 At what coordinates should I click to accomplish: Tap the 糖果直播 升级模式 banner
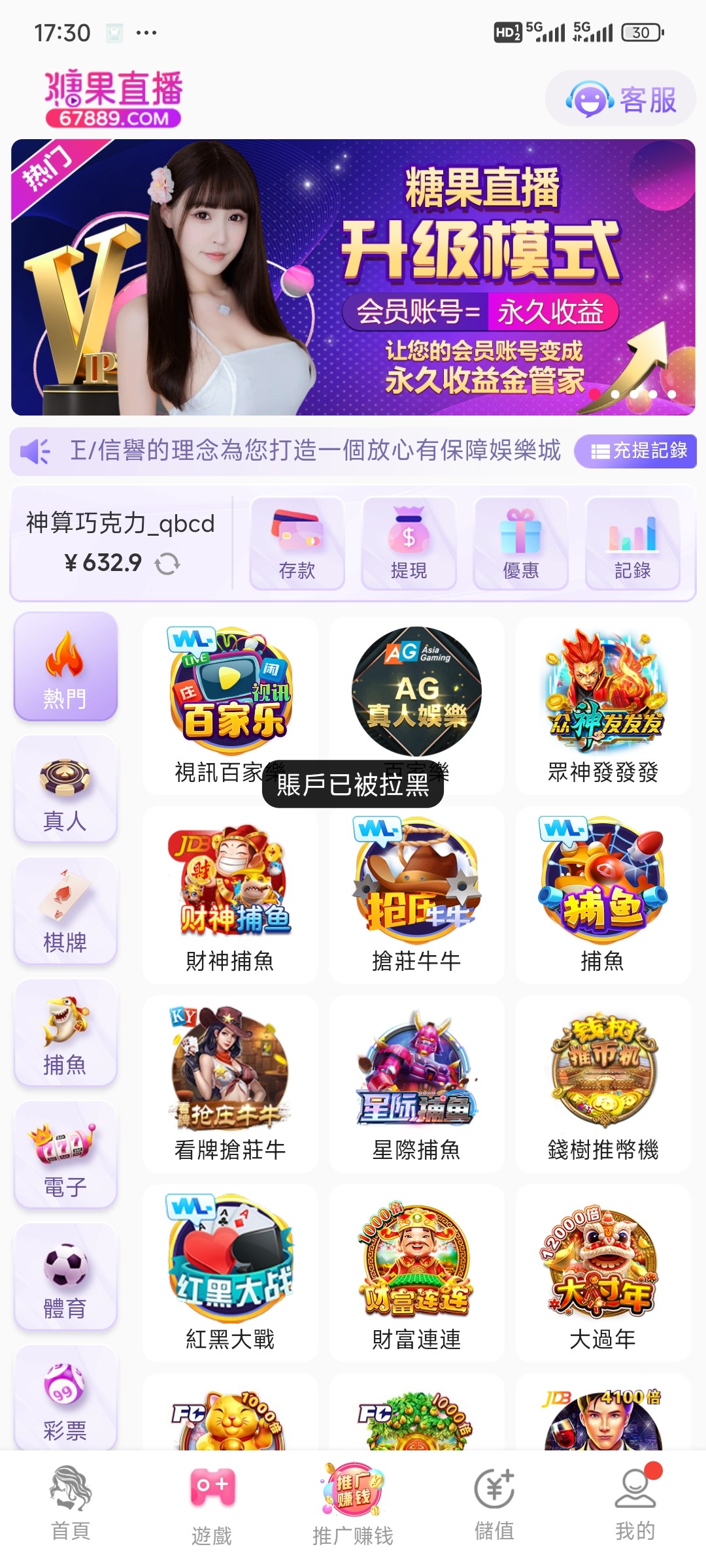(353, 278)
